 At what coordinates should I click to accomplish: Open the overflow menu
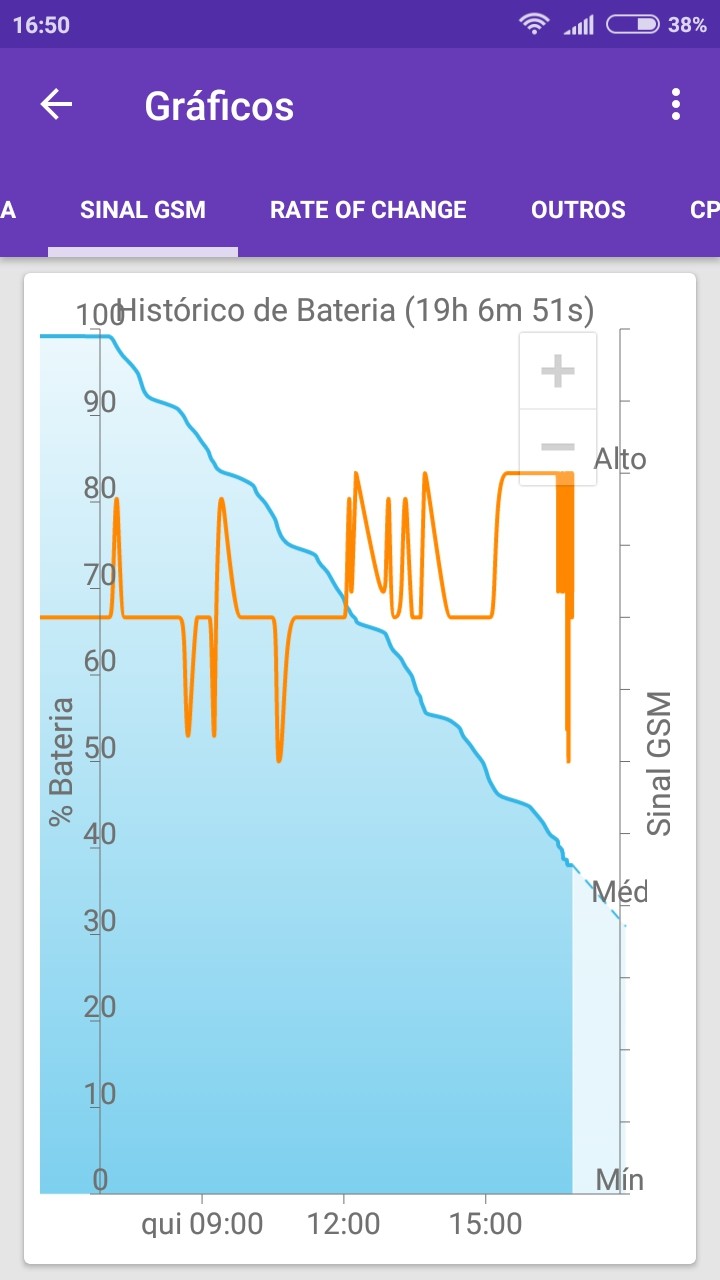click(x=676, y=105)
